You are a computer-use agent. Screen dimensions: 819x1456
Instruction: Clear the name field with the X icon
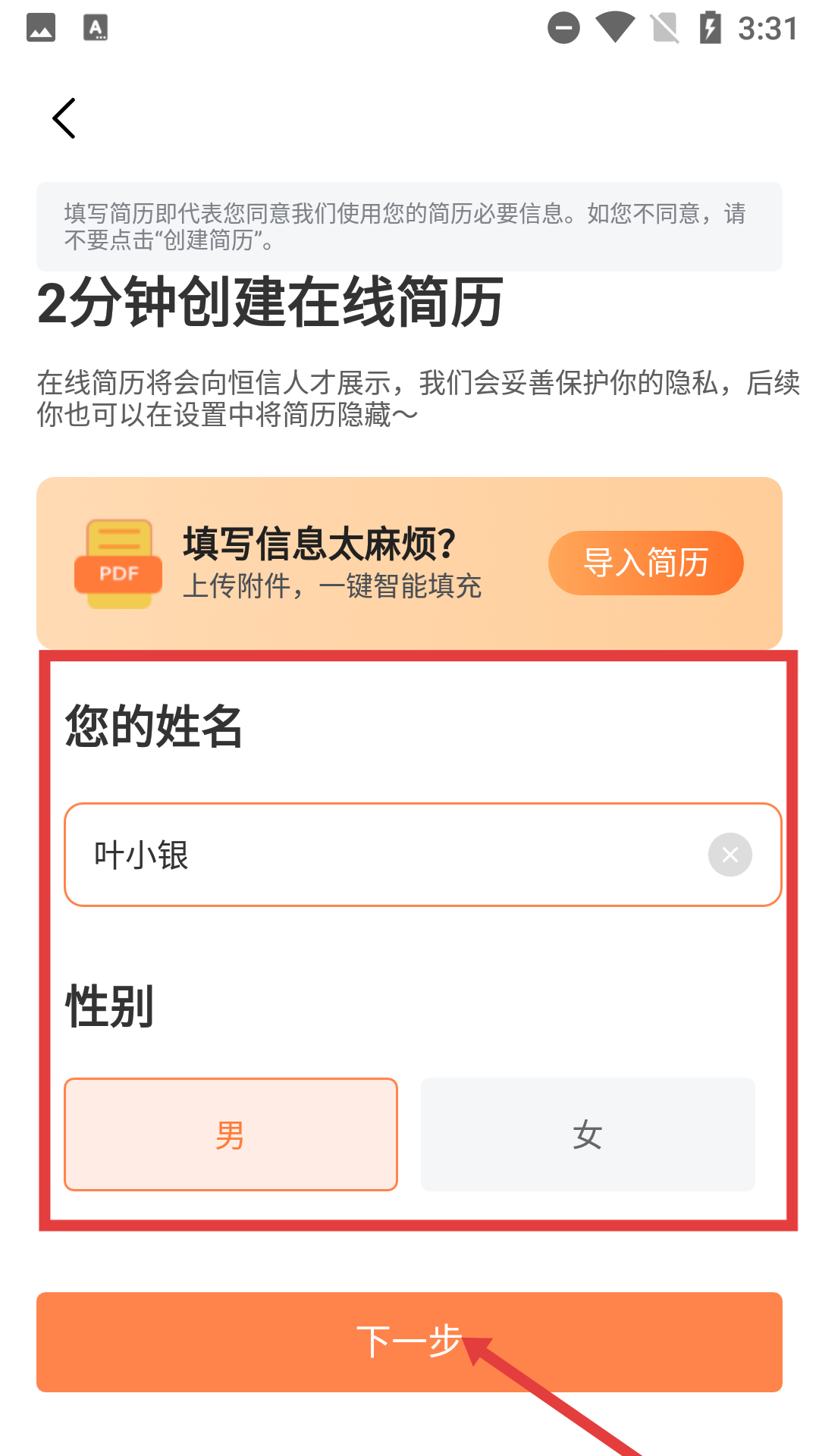[730, 855]
